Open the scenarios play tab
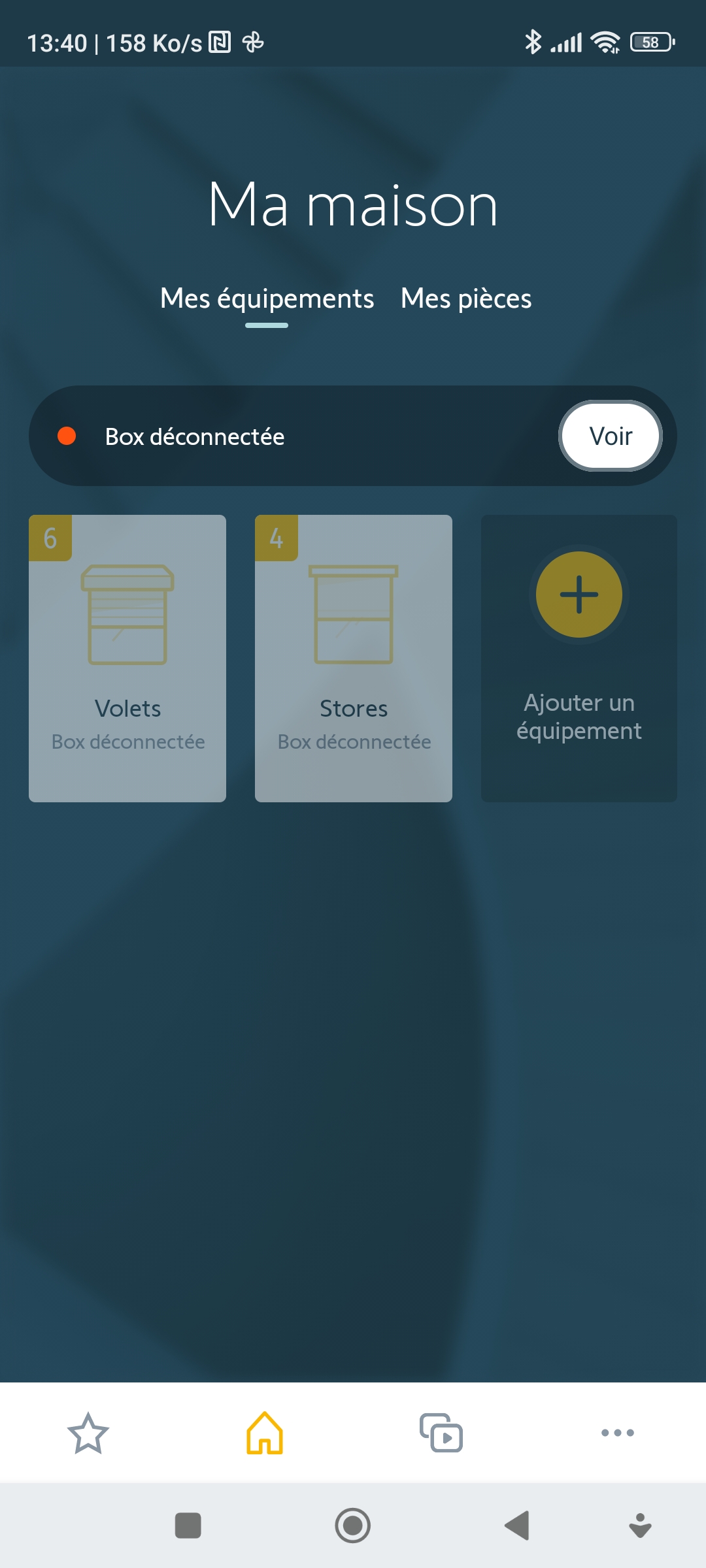Viewport: 706px width, 1568px height. click(441, 1433)
